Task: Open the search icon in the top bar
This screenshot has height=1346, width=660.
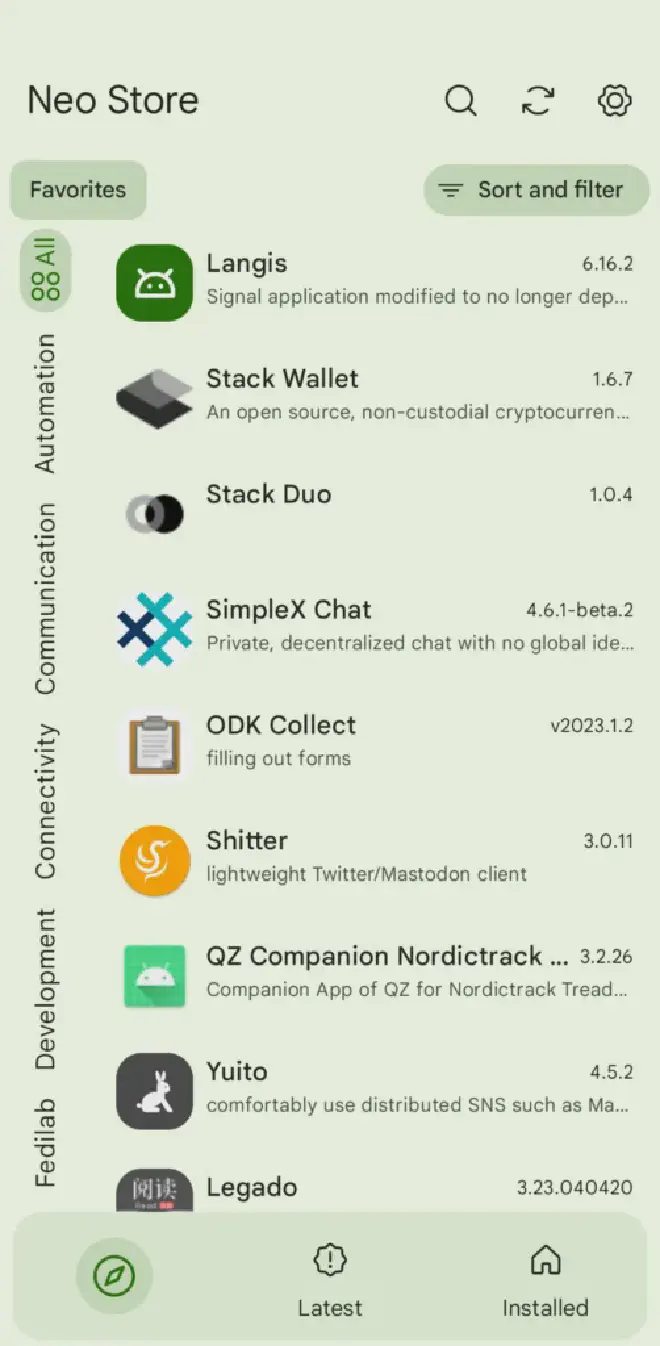Action: (x=460, y=100)
